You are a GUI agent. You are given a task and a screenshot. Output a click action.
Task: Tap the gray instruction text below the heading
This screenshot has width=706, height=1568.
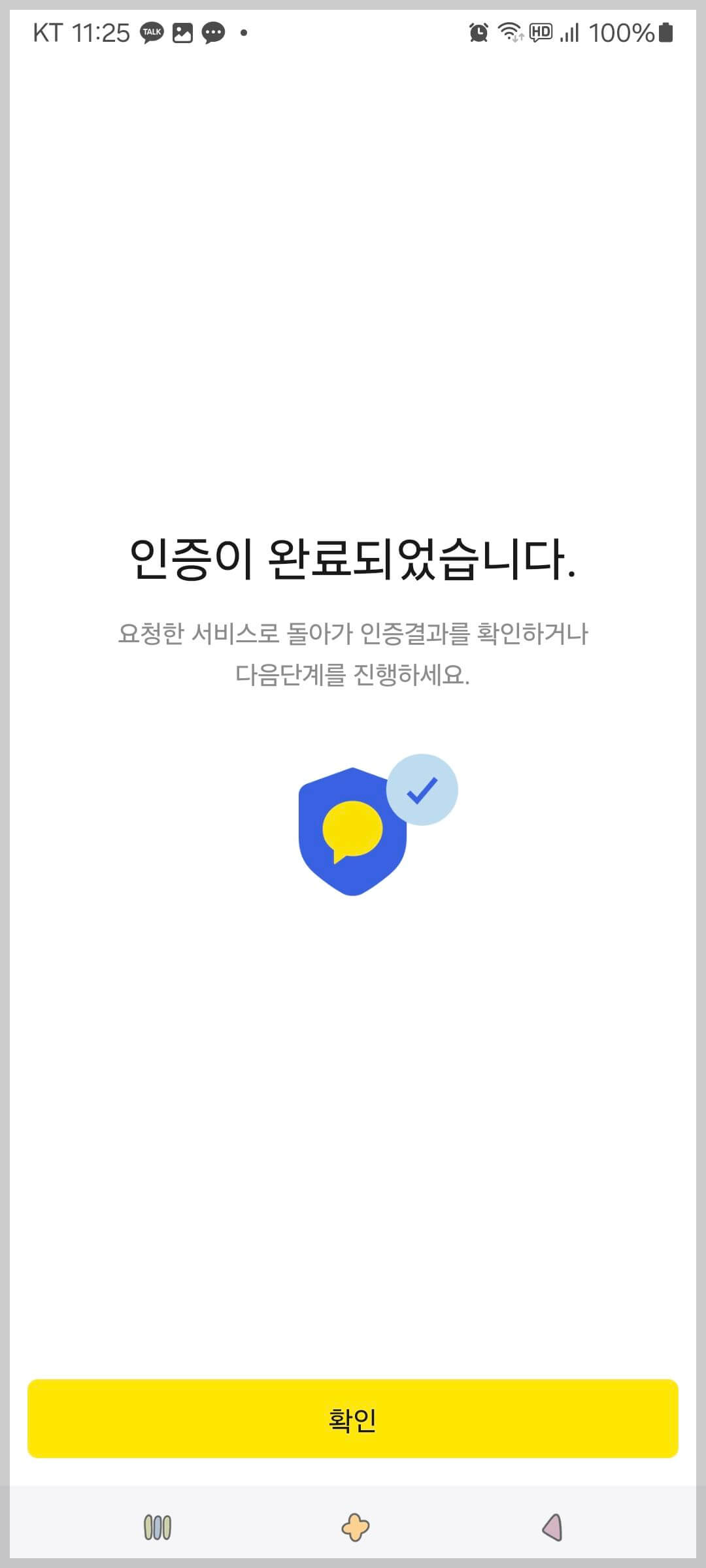(x=353, y=653)
